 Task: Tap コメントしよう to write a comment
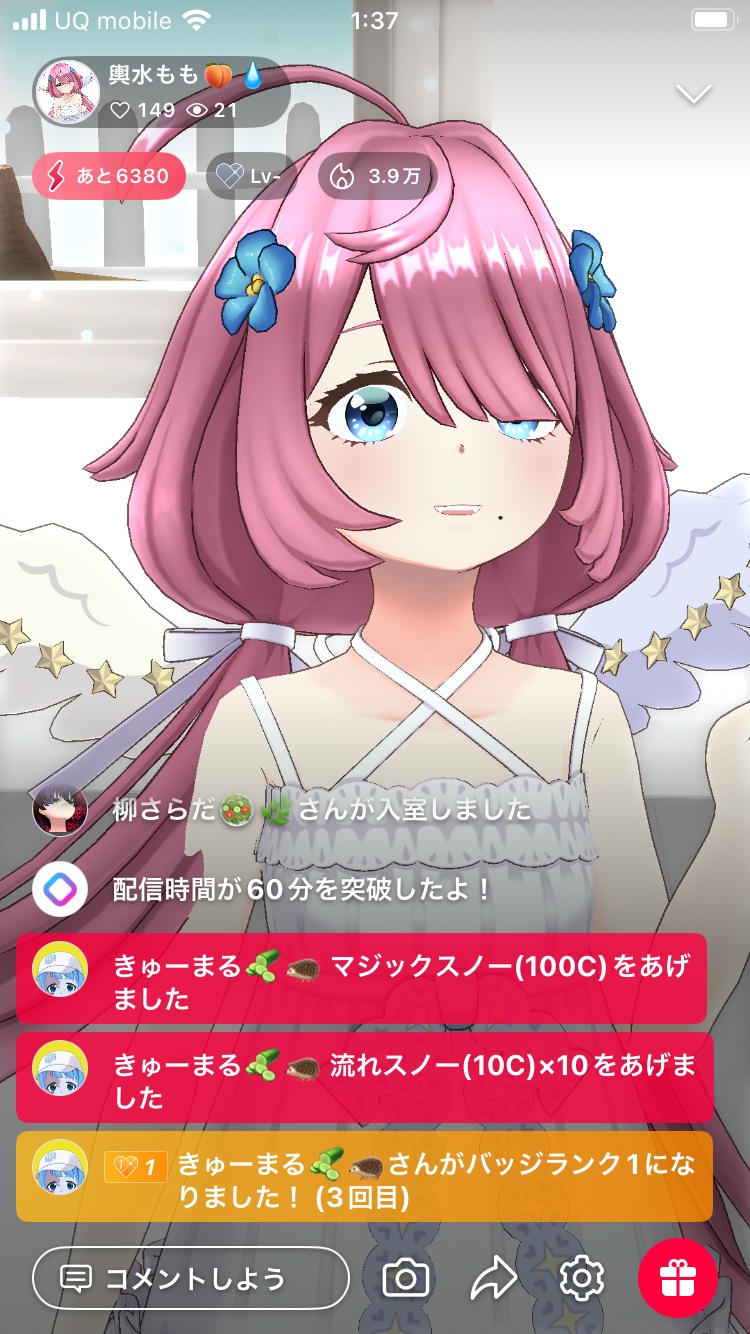coord(191,1278)
